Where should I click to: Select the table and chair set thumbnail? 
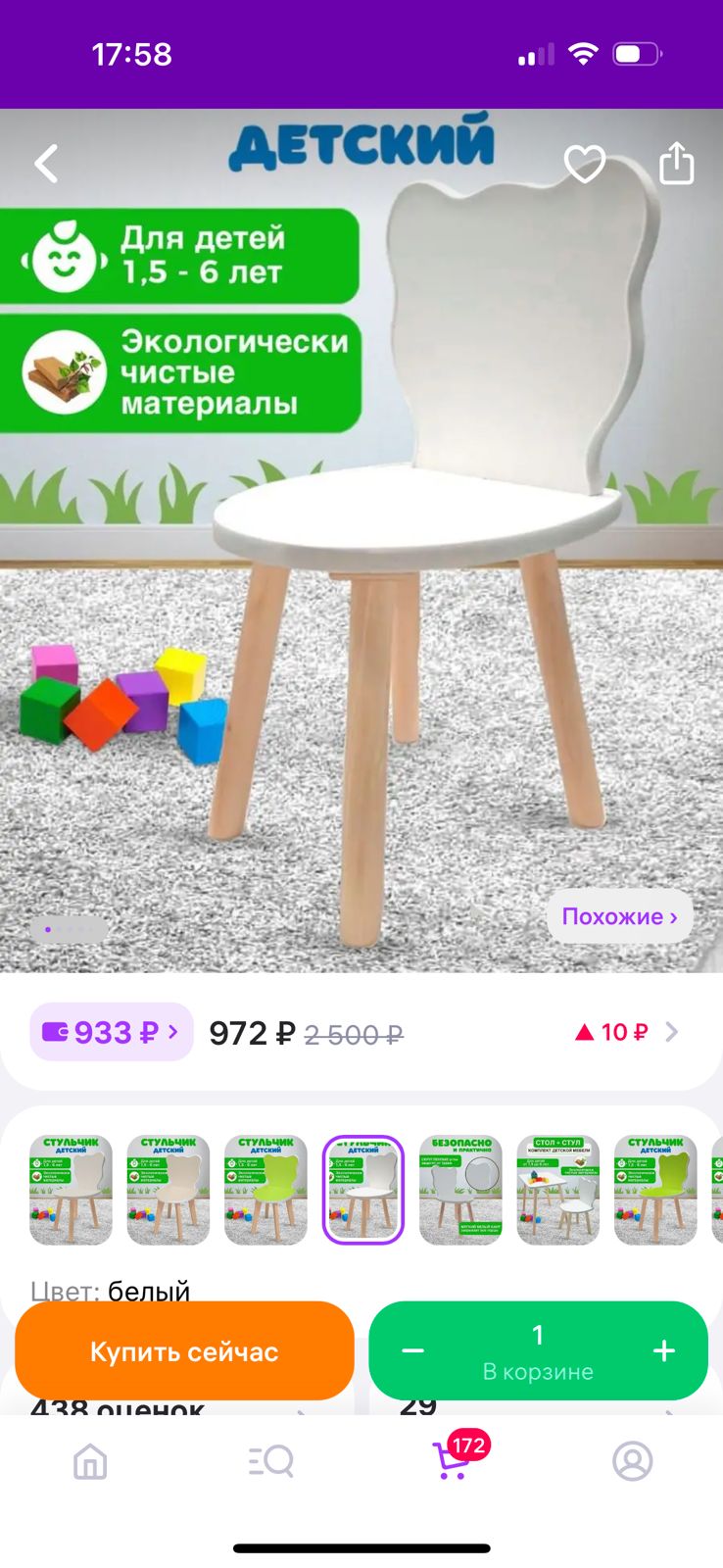pos(557,1190)
